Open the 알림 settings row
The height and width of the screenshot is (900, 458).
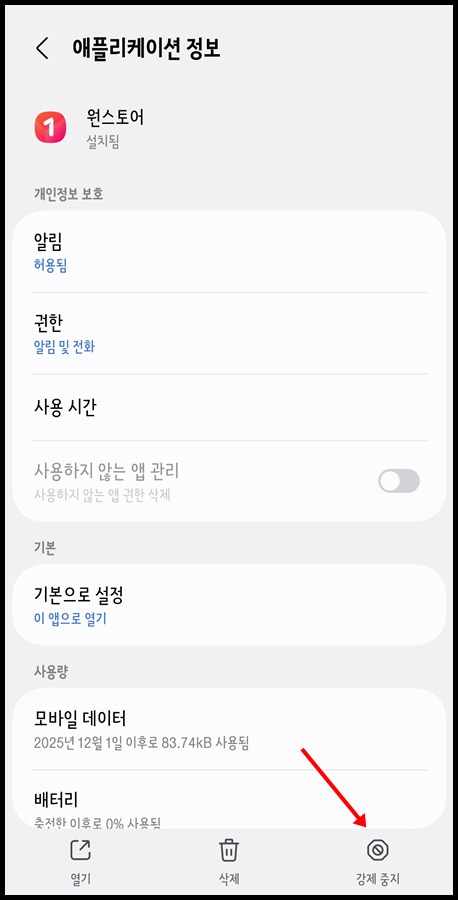229,252
